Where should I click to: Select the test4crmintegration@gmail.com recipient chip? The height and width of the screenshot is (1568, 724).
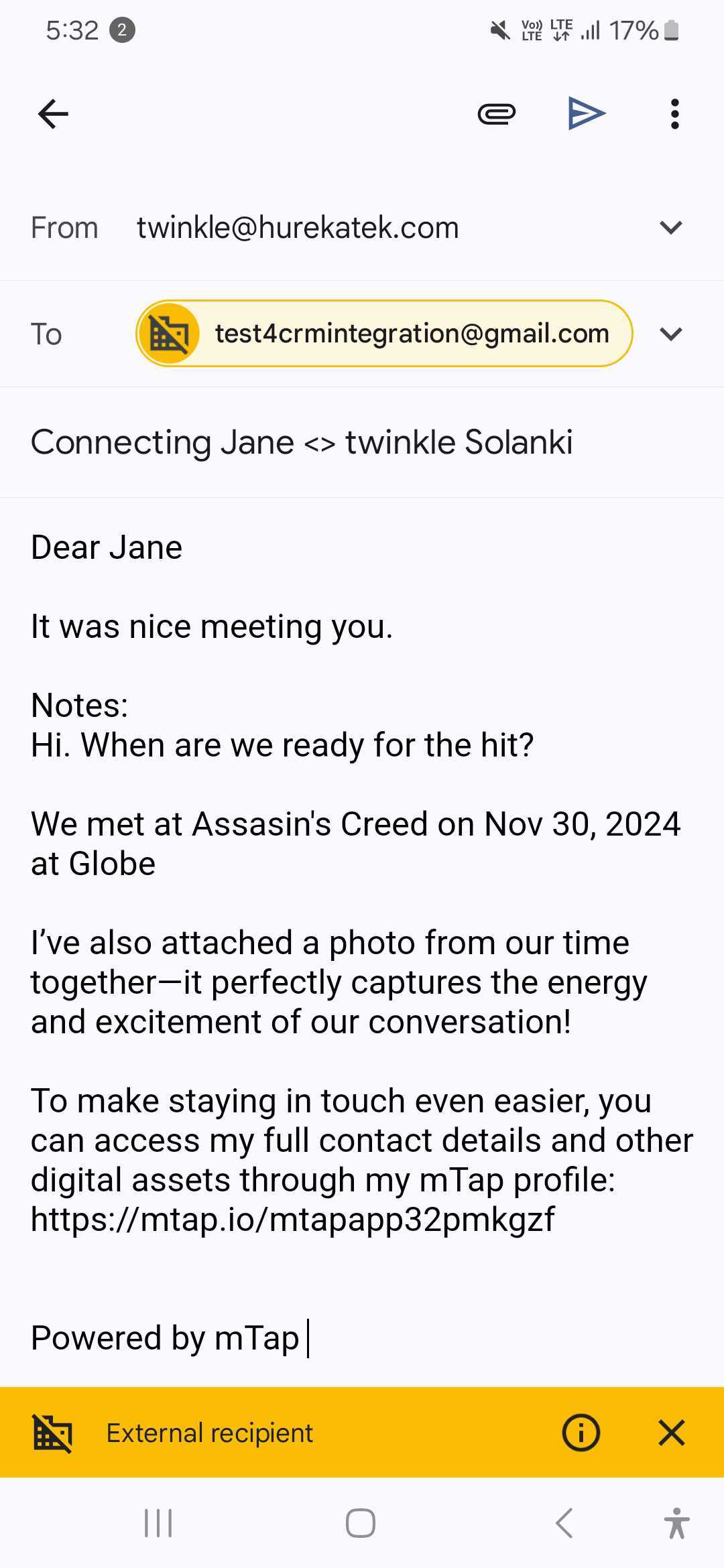384,334
